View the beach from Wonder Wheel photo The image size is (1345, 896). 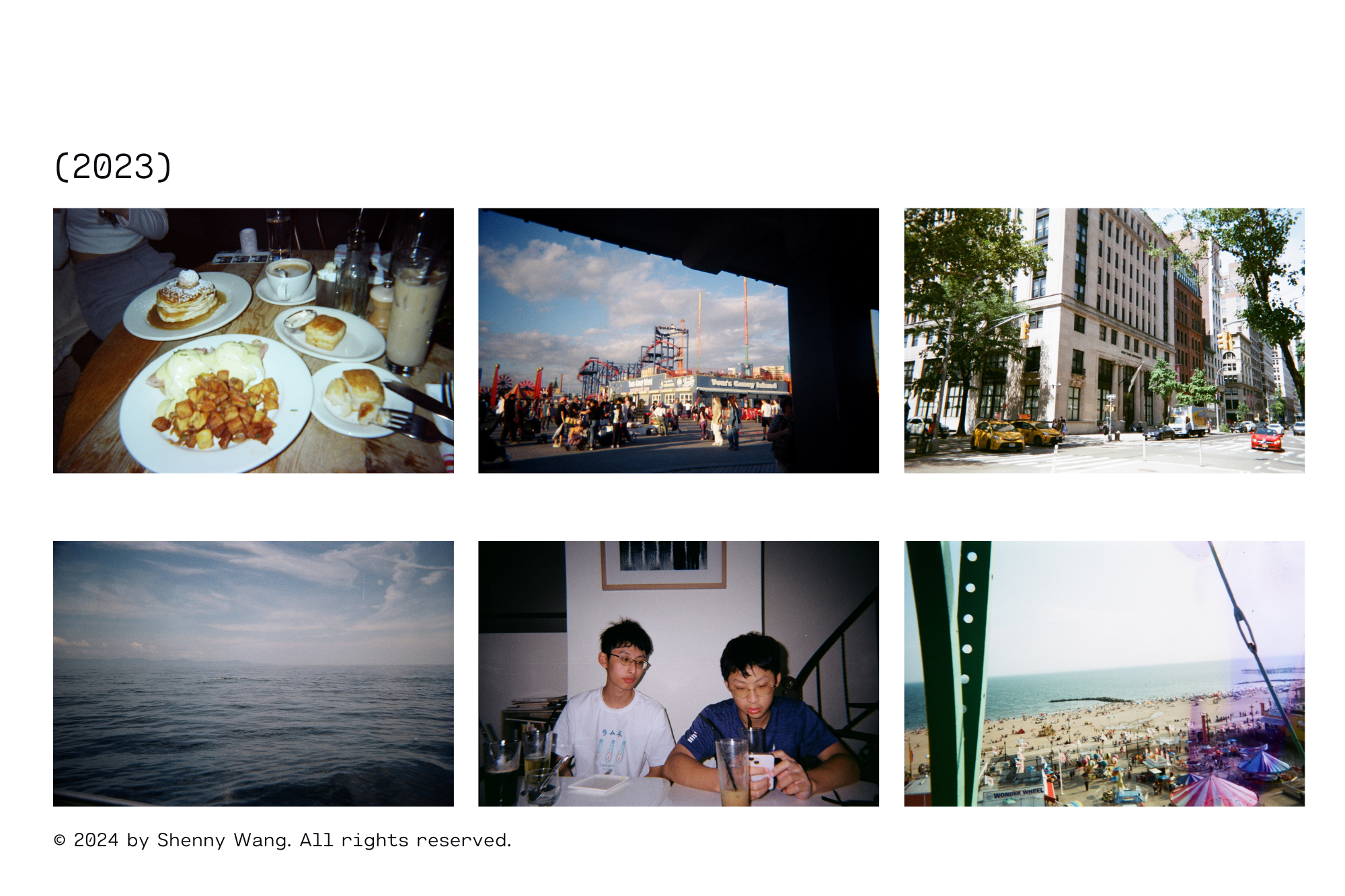(1104, 673)
